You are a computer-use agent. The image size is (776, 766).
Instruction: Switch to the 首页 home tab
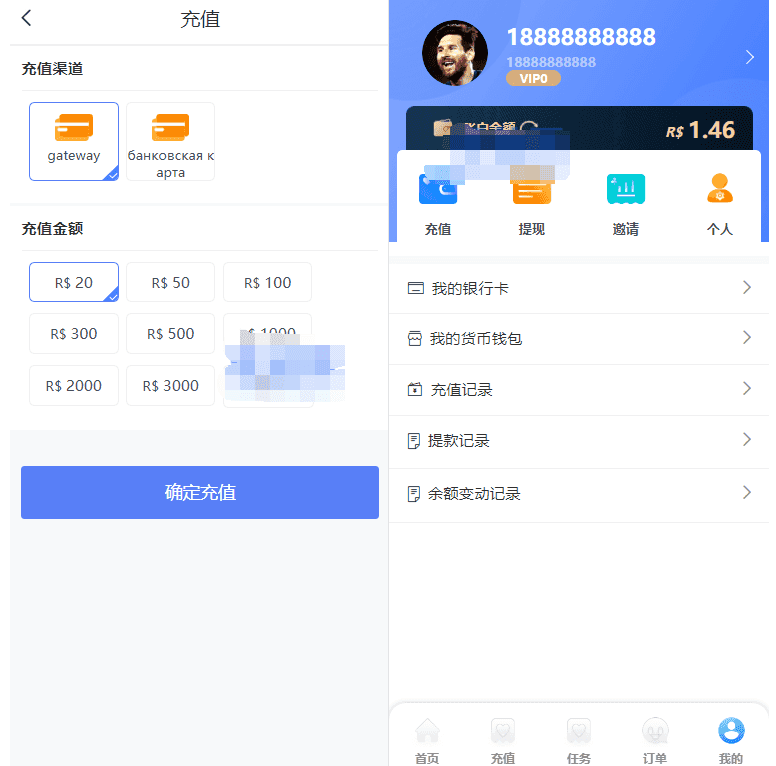pos(427,741)
